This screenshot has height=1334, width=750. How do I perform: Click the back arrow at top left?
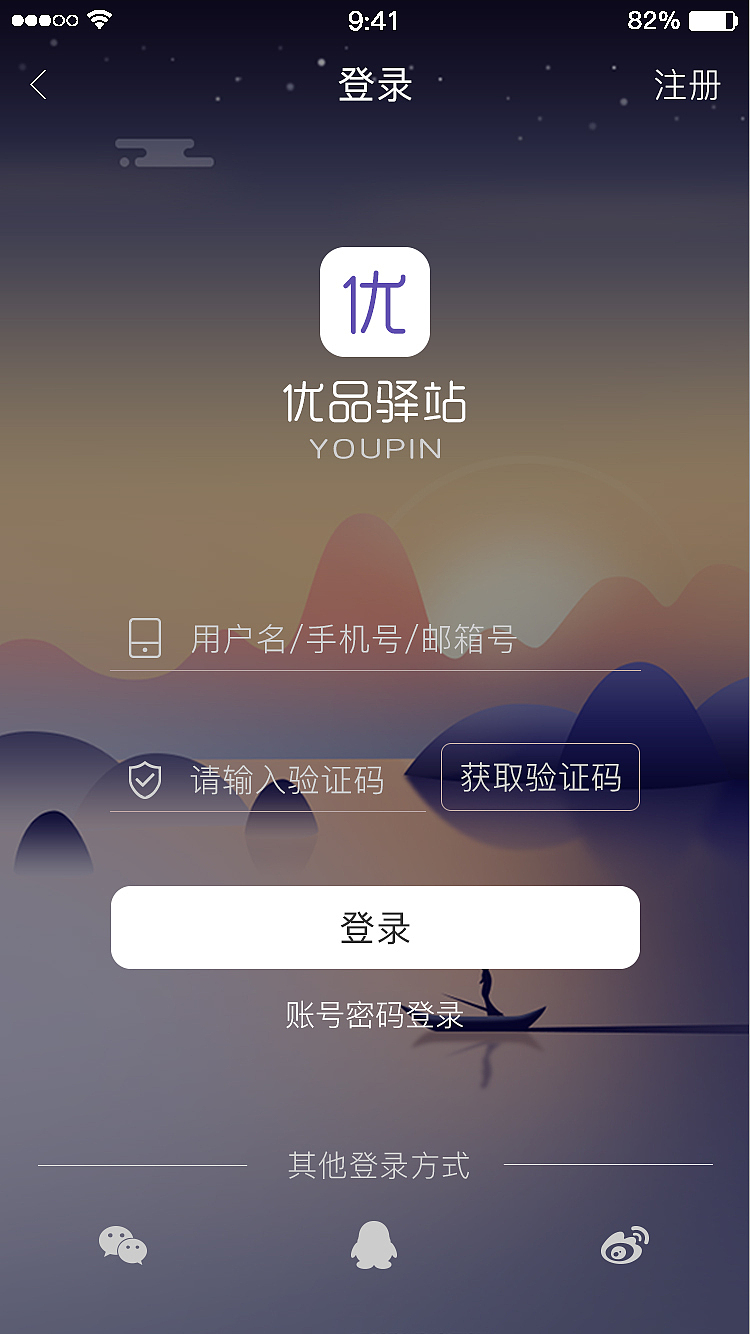click(x=38, y=85)
